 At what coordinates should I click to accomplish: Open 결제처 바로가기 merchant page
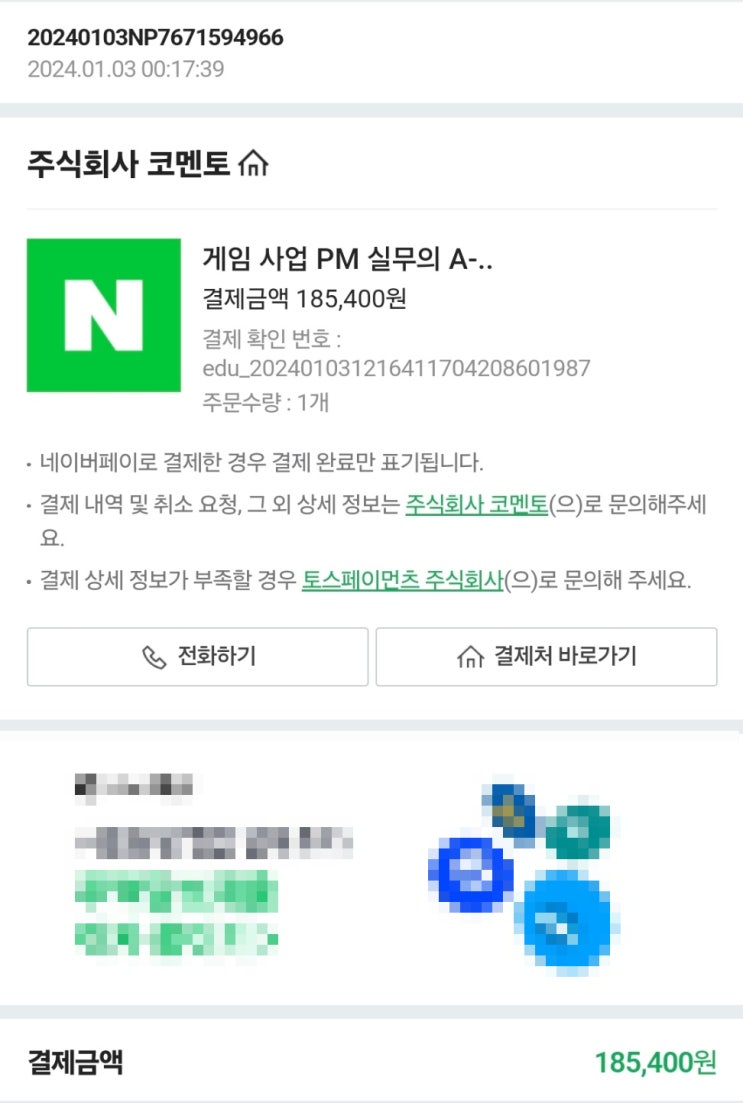coord(546,657)
